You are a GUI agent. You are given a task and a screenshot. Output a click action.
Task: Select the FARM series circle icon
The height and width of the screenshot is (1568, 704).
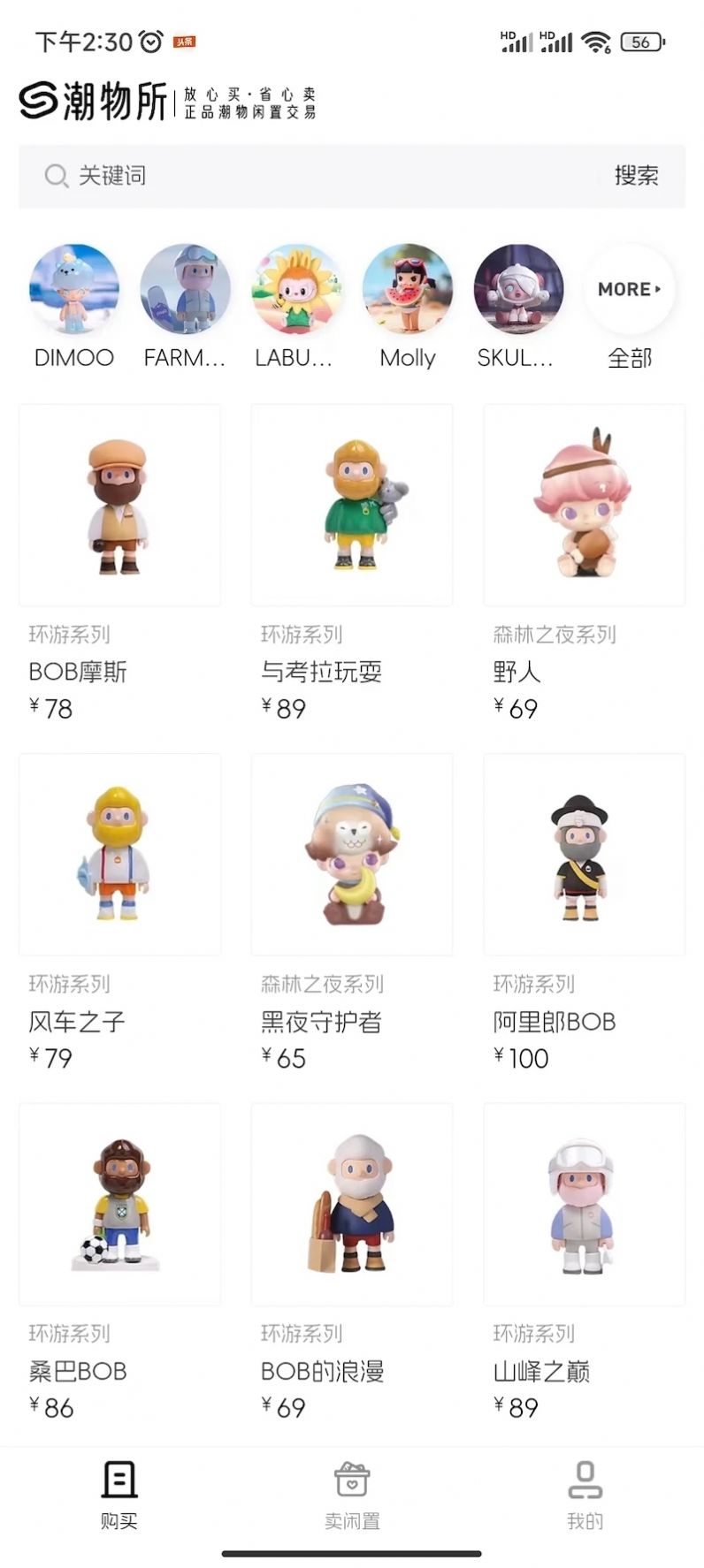point(185,289)
